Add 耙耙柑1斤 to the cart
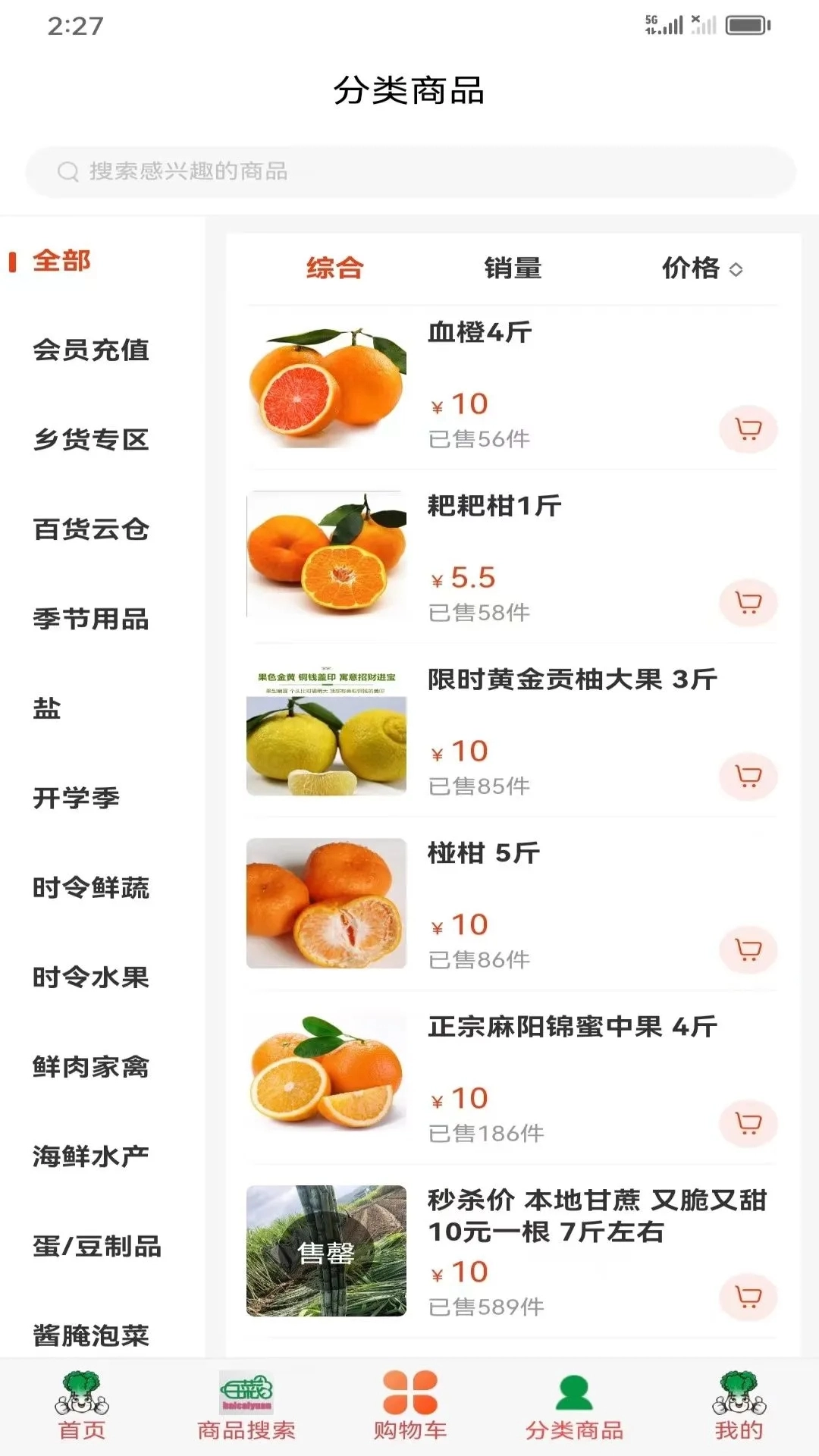The width and height of the screenshot is (819, 1456). 748,603
